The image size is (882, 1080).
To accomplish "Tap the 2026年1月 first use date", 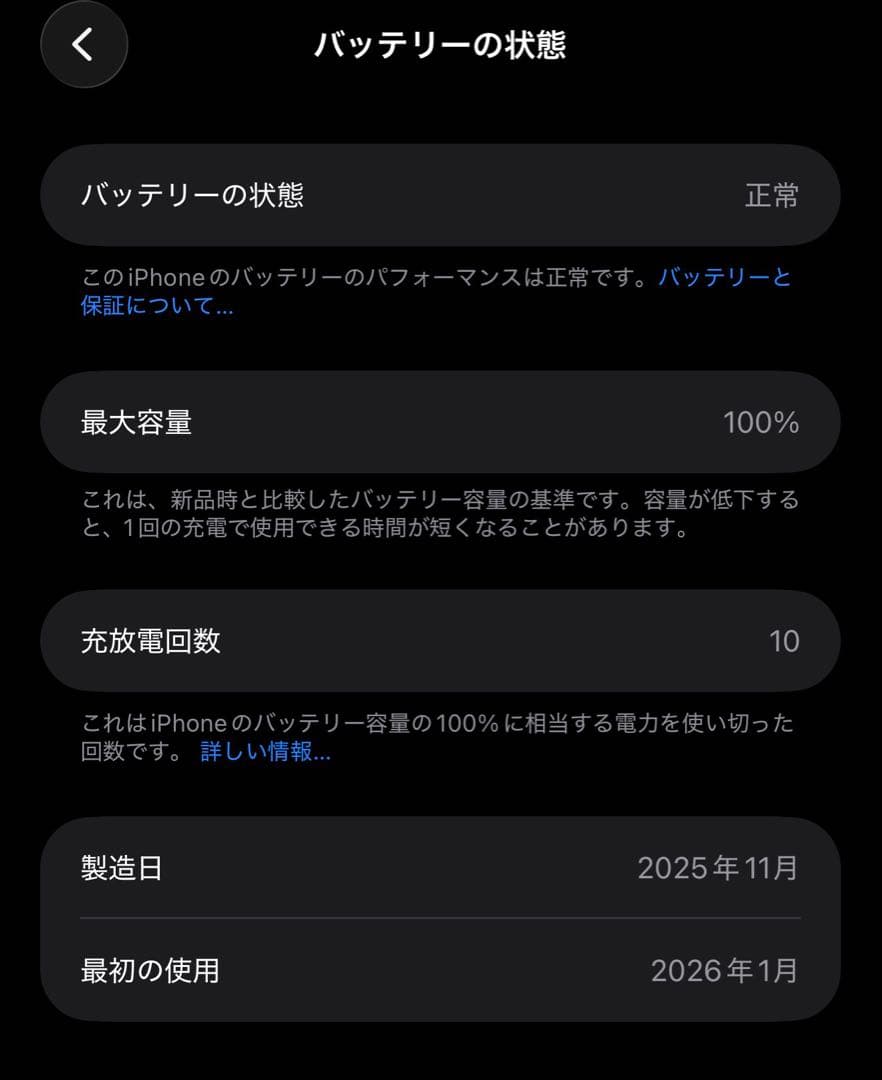I will pos(725,970).
